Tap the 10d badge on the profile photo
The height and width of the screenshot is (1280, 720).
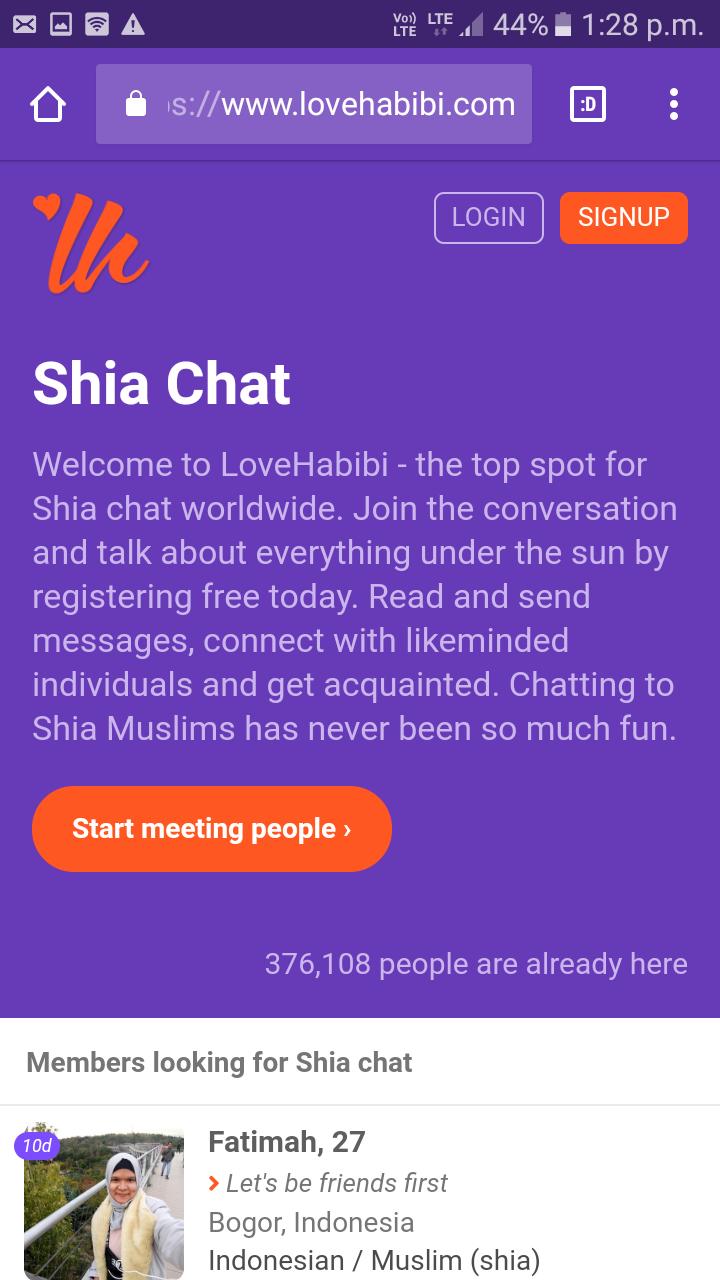(37, 1147)
